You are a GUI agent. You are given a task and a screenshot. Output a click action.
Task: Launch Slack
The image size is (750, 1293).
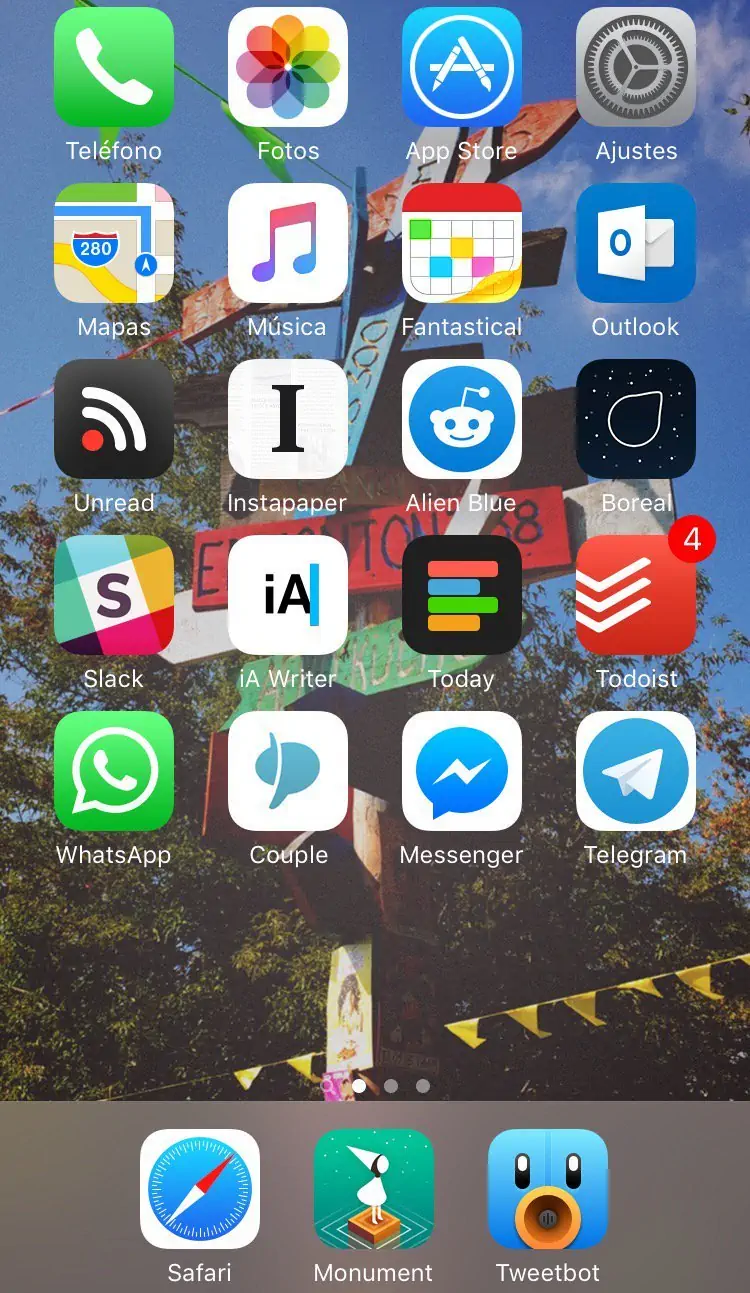pos(113,595)
